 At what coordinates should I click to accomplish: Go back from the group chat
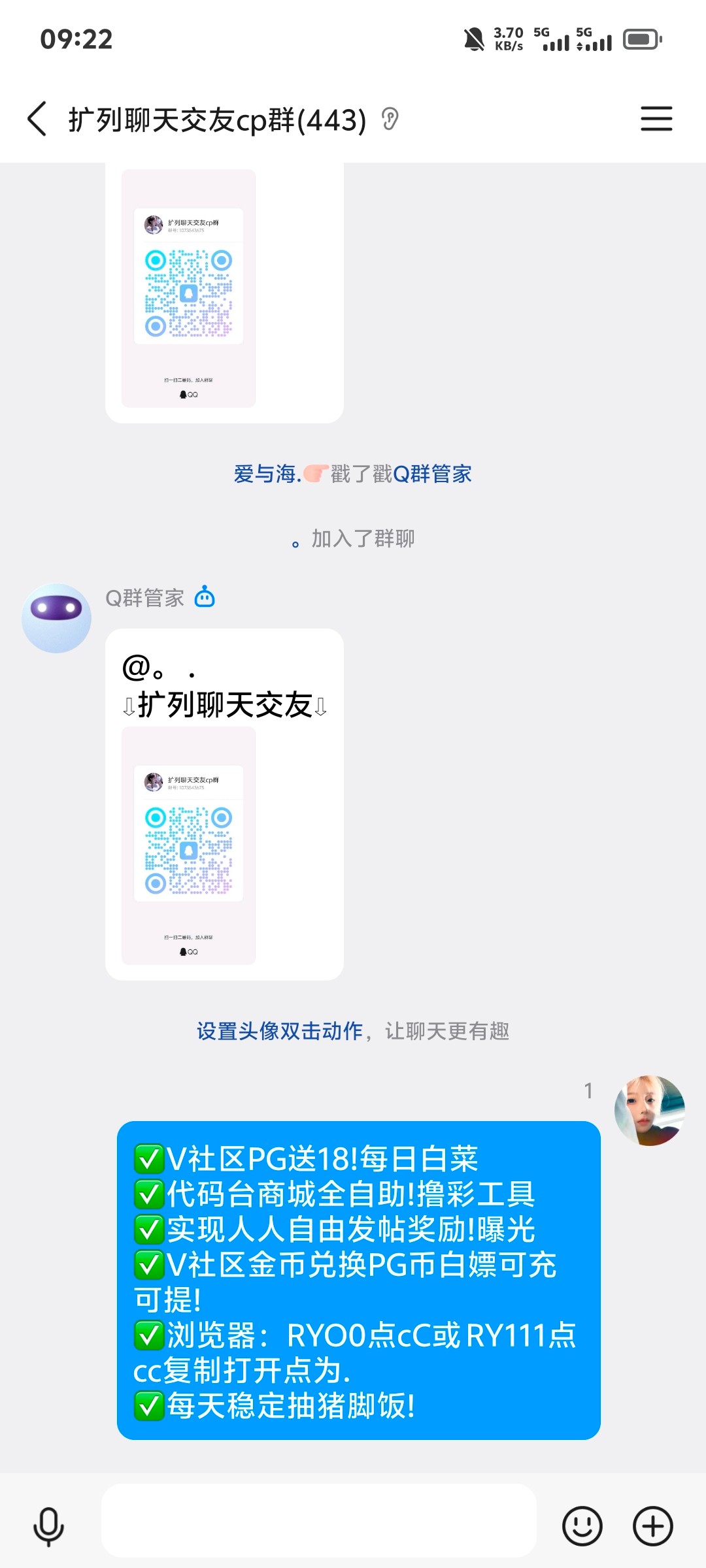point(37,119)
